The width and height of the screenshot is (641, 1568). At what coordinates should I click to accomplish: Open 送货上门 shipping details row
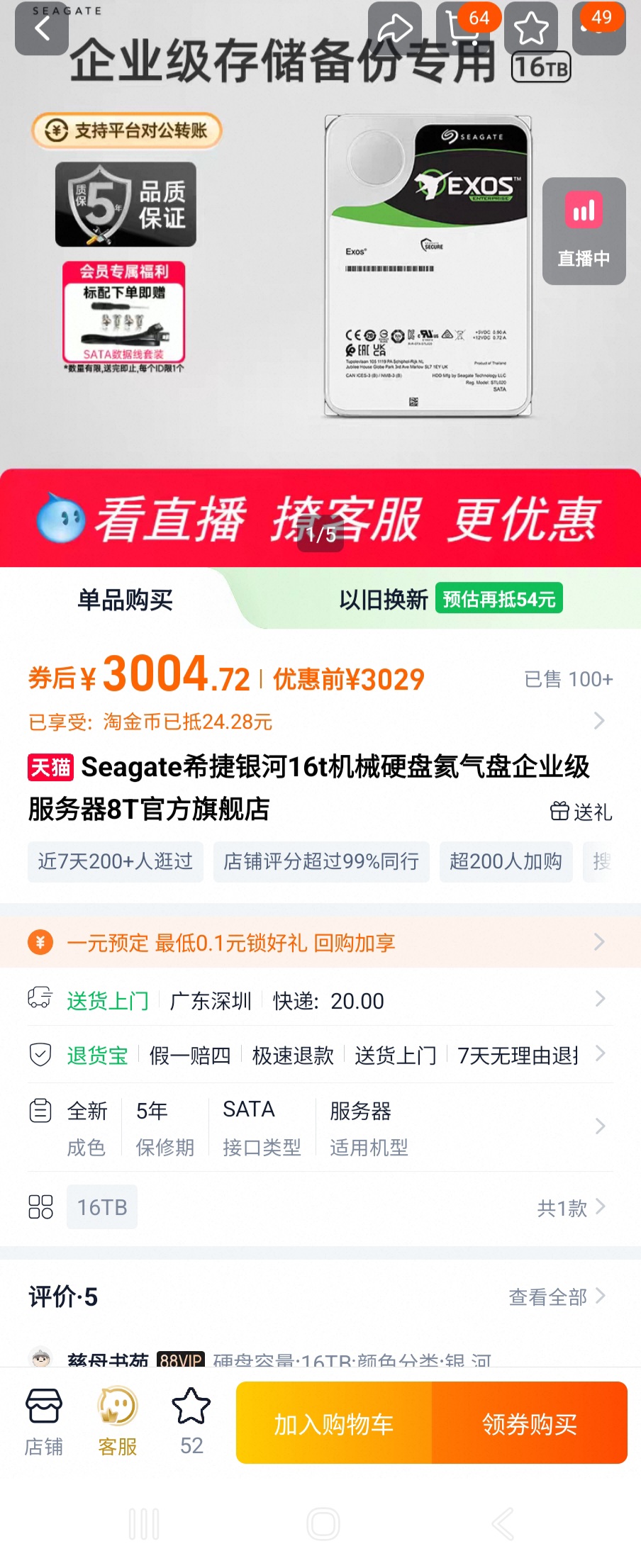click(x=319, y=1000)
